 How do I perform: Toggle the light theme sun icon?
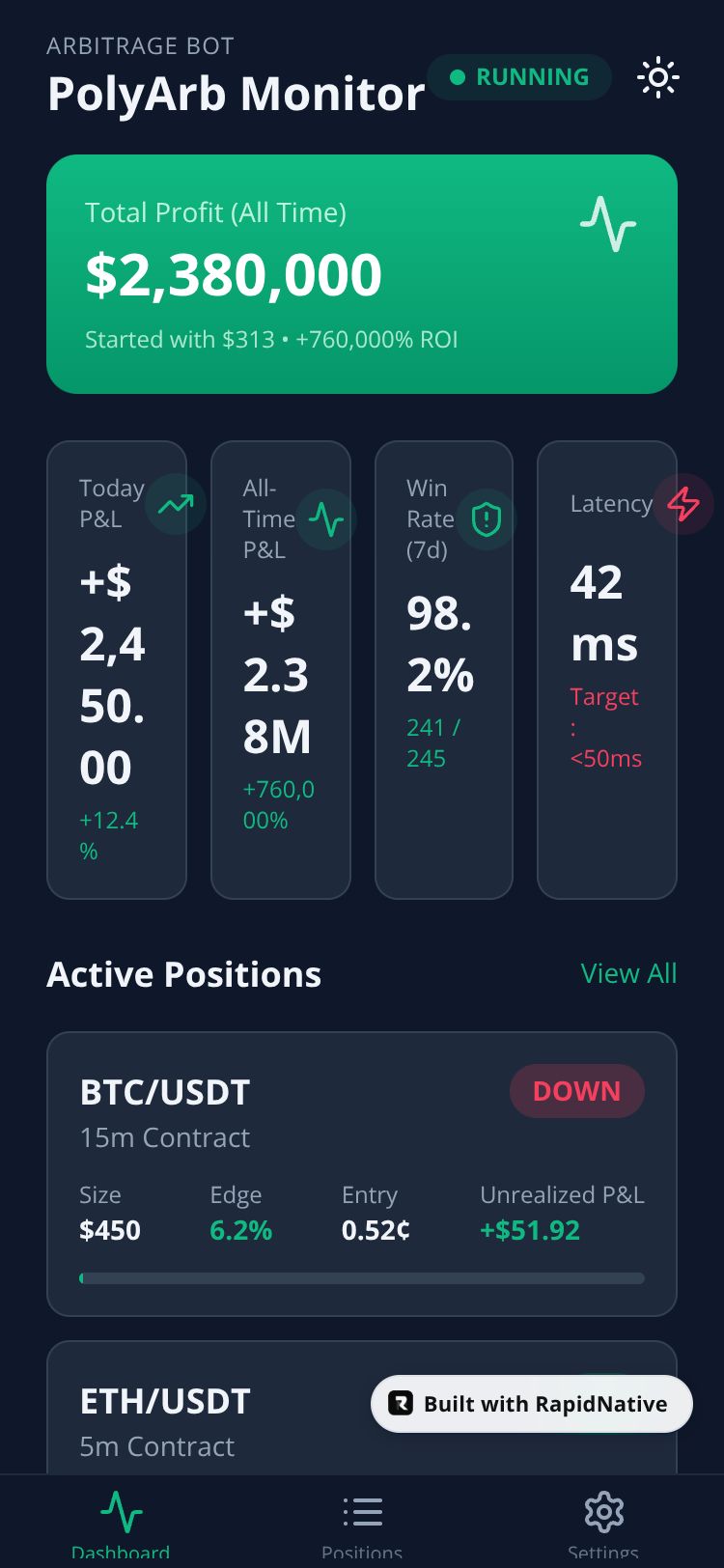tap(658, 77)
